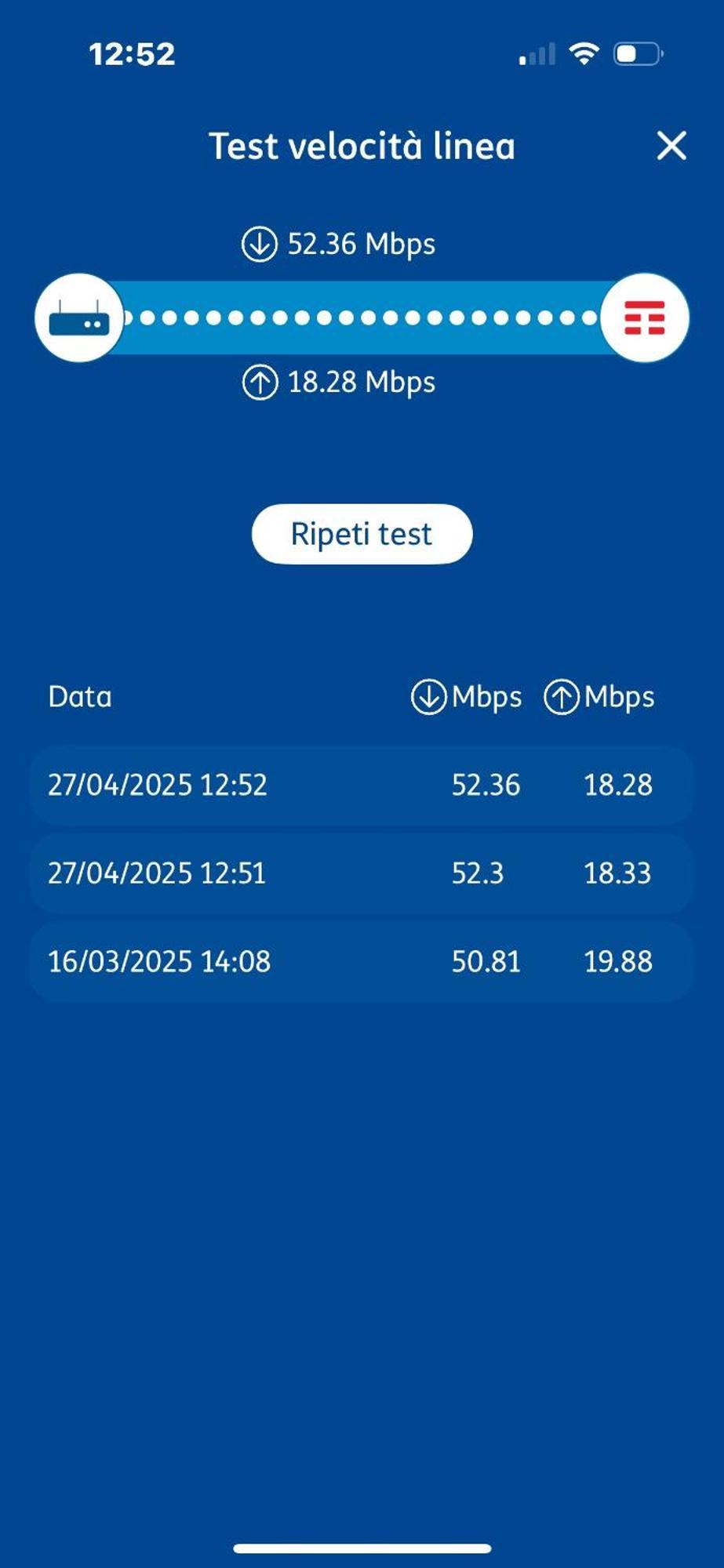Close the Test velocità linea screen
Screen dimensions: 724x1568
click(671, 146)
